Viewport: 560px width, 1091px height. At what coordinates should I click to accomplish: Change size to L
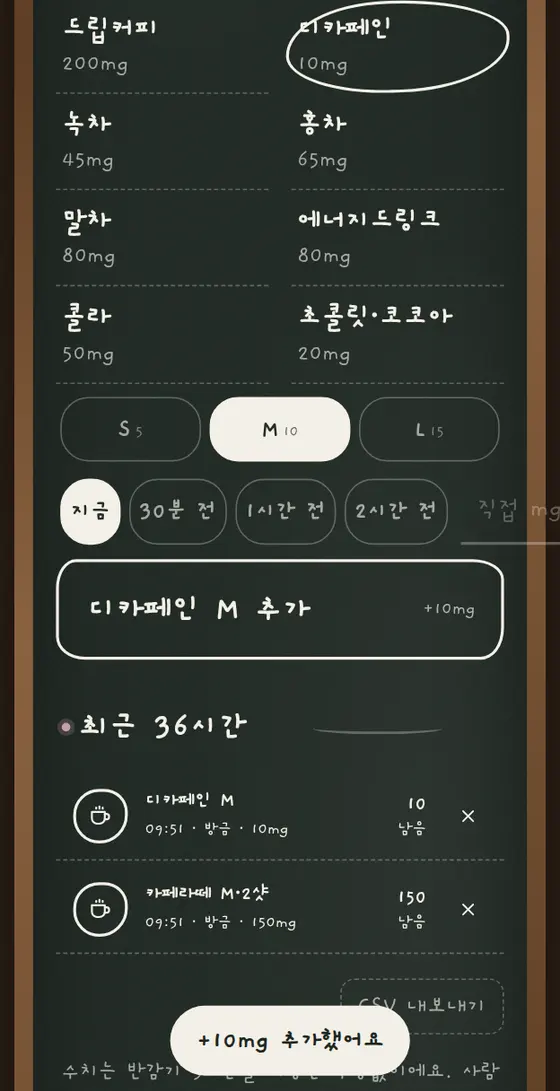(x=429, y=429)
